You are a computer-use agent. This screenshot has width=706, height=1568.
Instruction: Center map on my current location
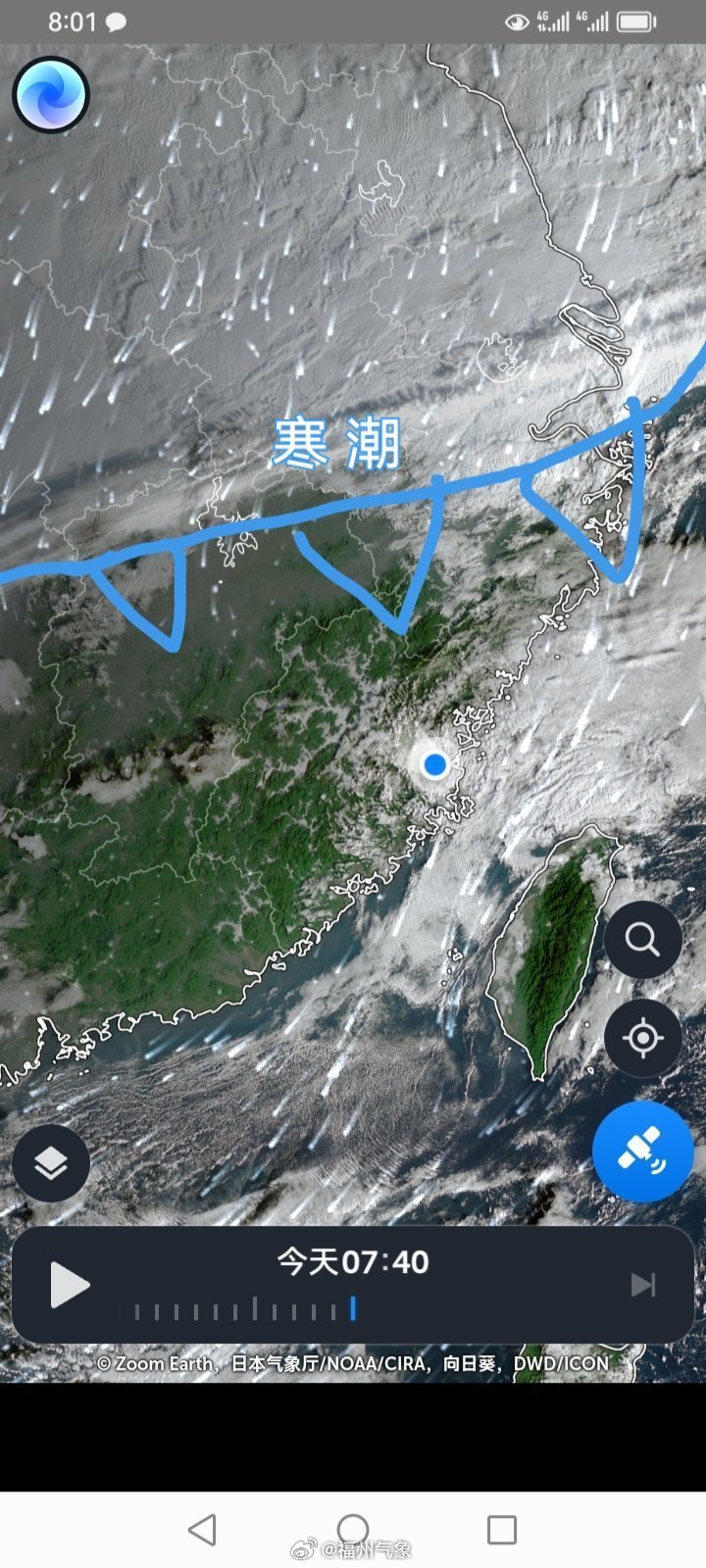pyautogui.click(x=642, y=1037)
